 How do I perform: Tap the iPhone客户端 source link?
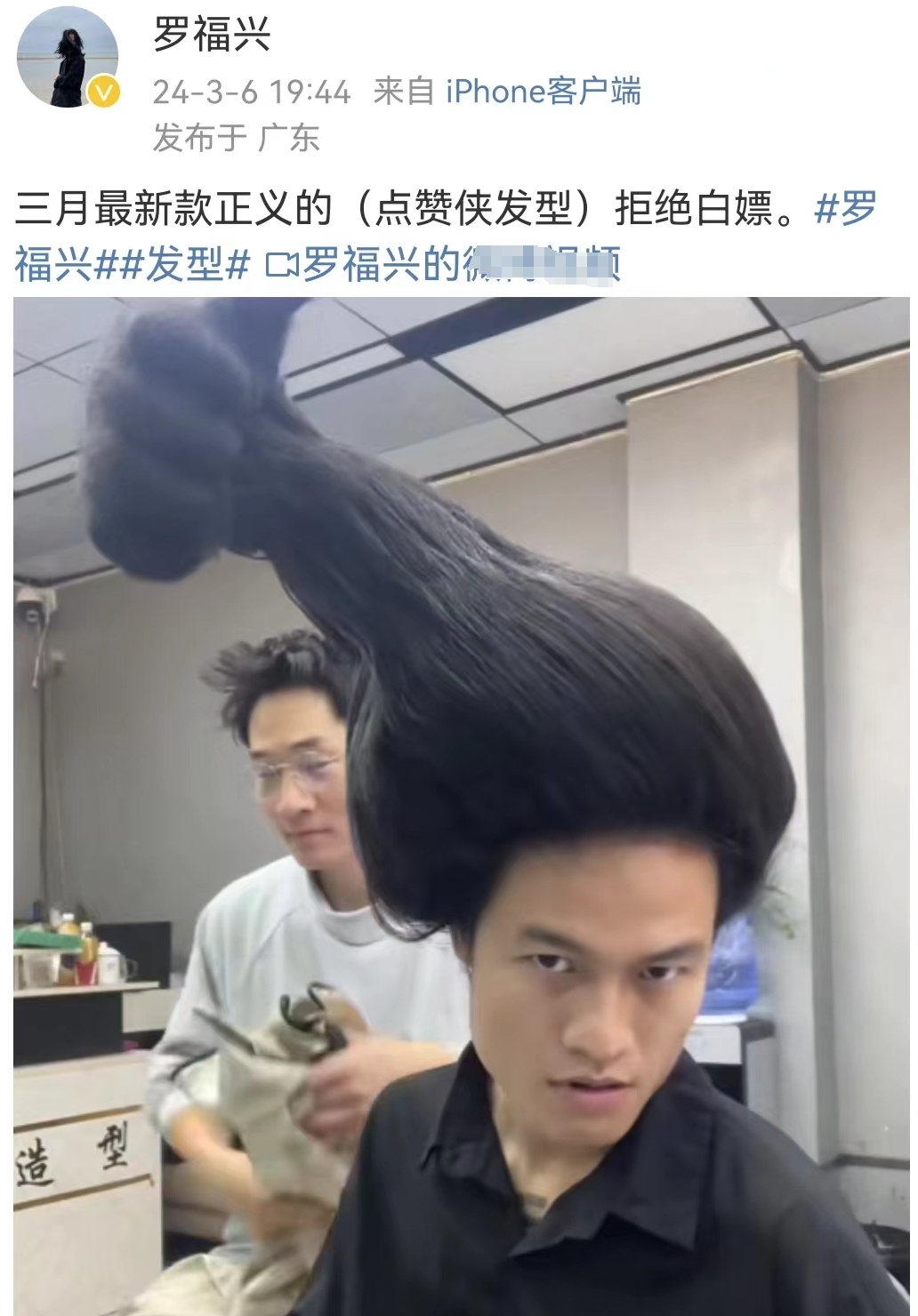(x=543, y=92)
